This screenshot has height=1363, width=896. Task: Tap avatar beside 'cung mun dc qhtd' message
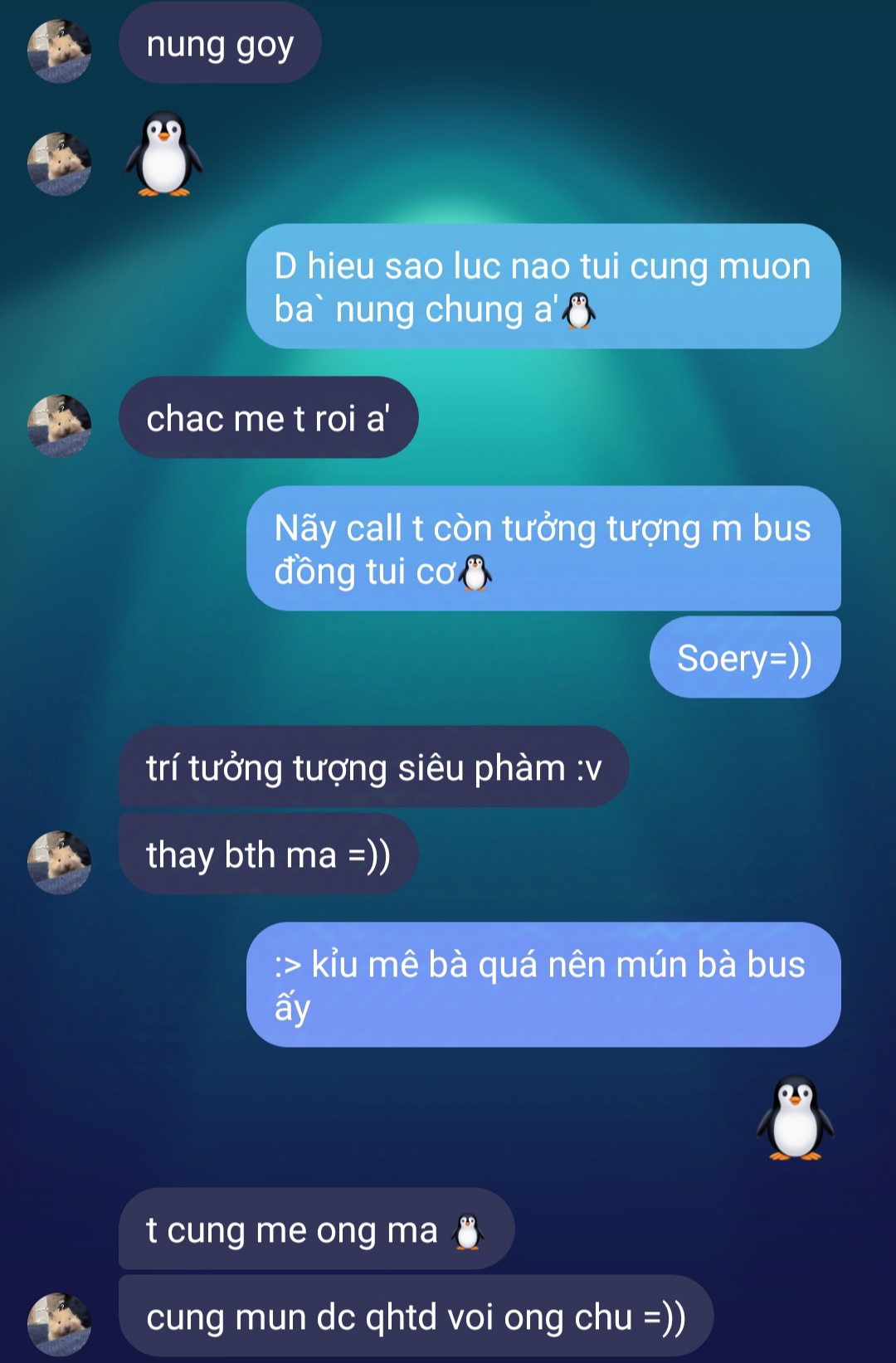coord(59,1324)
